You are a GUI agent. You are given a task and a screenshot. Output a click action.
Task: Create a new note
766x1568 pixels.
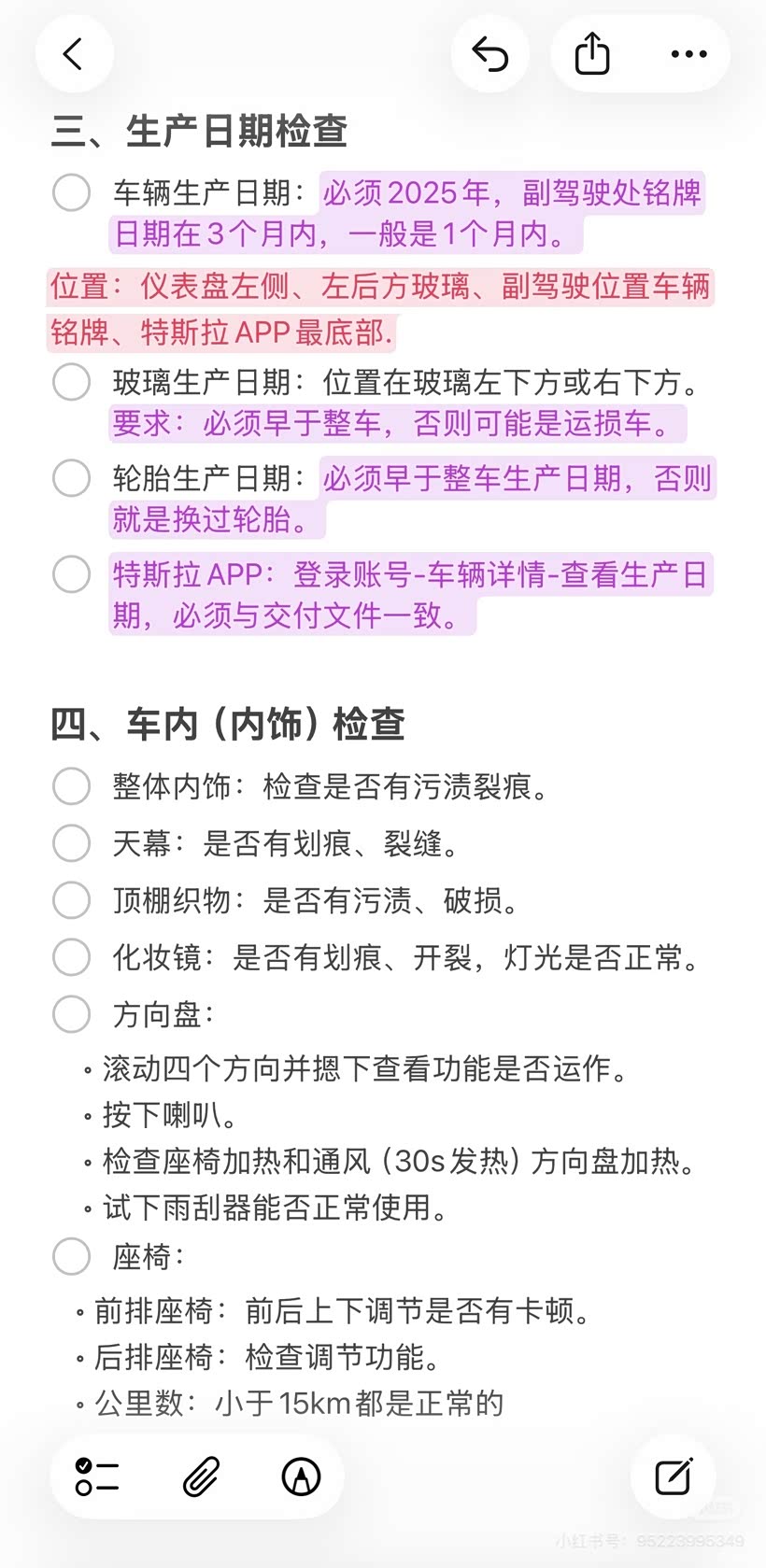click(674, 1476)
